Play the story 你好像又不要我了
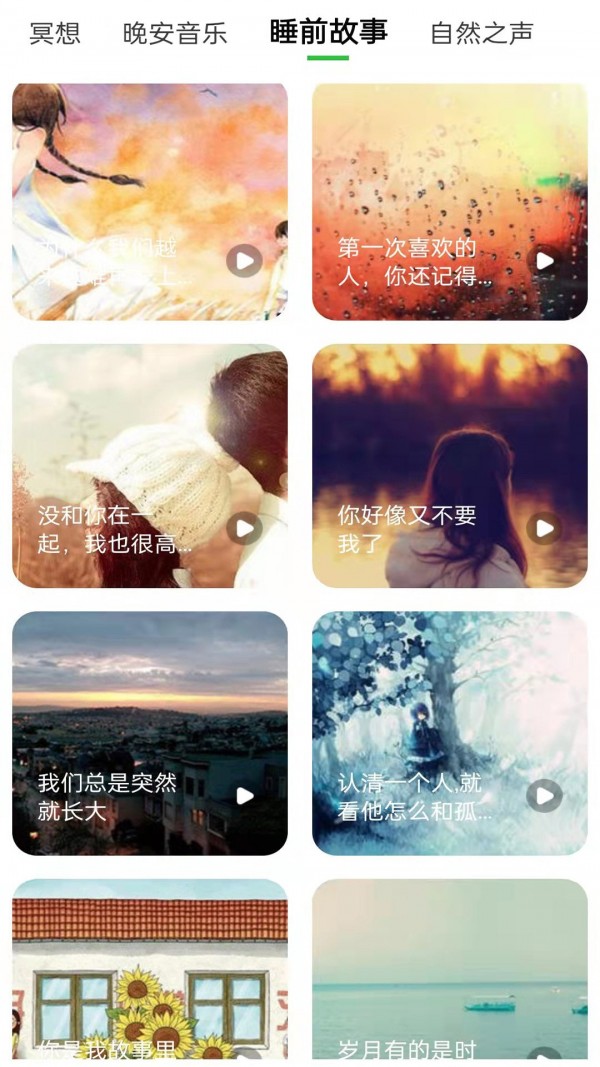 point(544,528)
